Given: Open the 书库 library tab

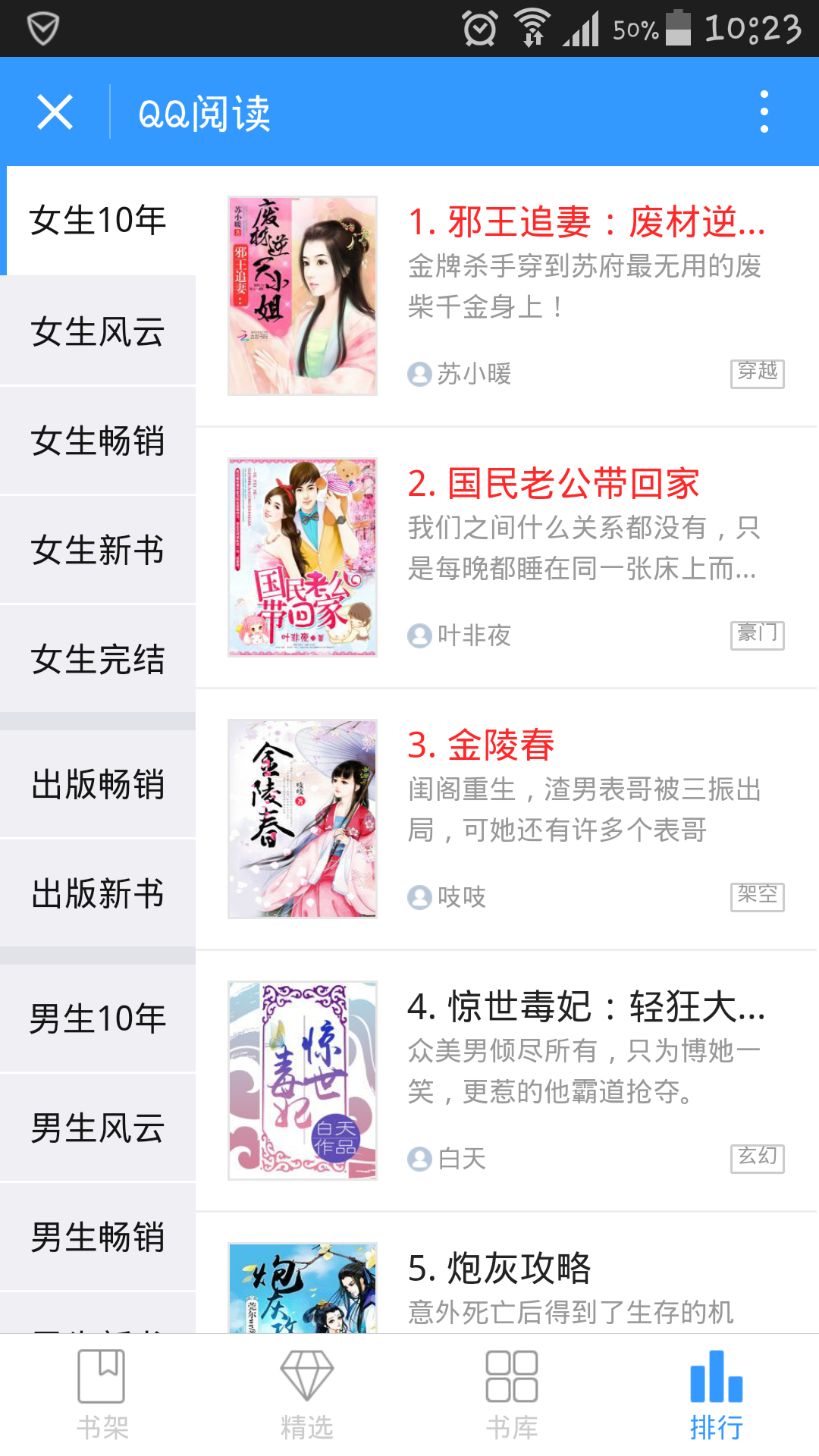Looking at the screenshot, I should [x=512, y=1394].
